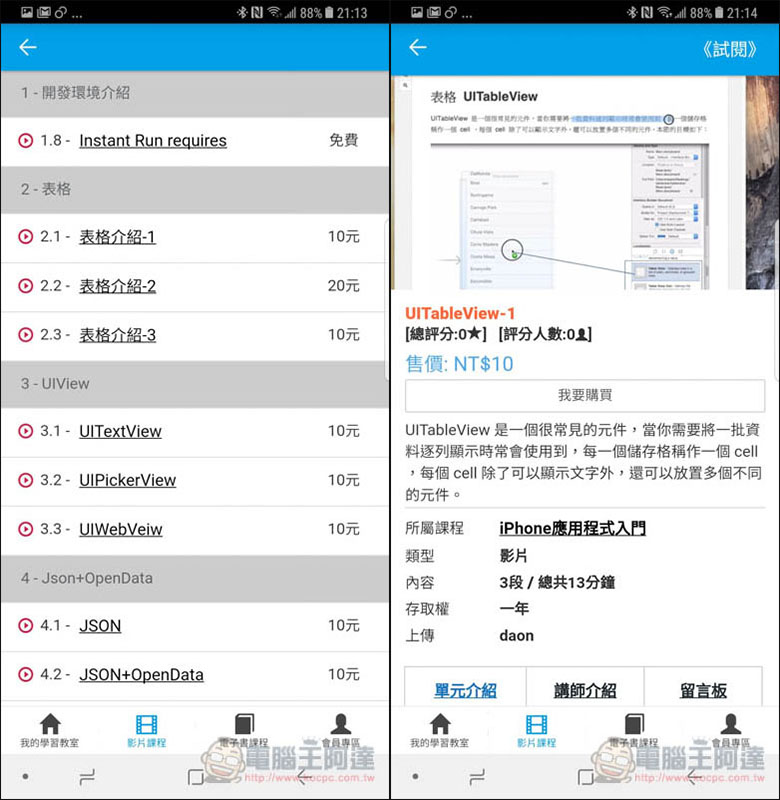The width and height of the screenshot is (780, 800).
Task: Open lesson 1.8 Instant Run requires
Action: [x=153, y=141]
